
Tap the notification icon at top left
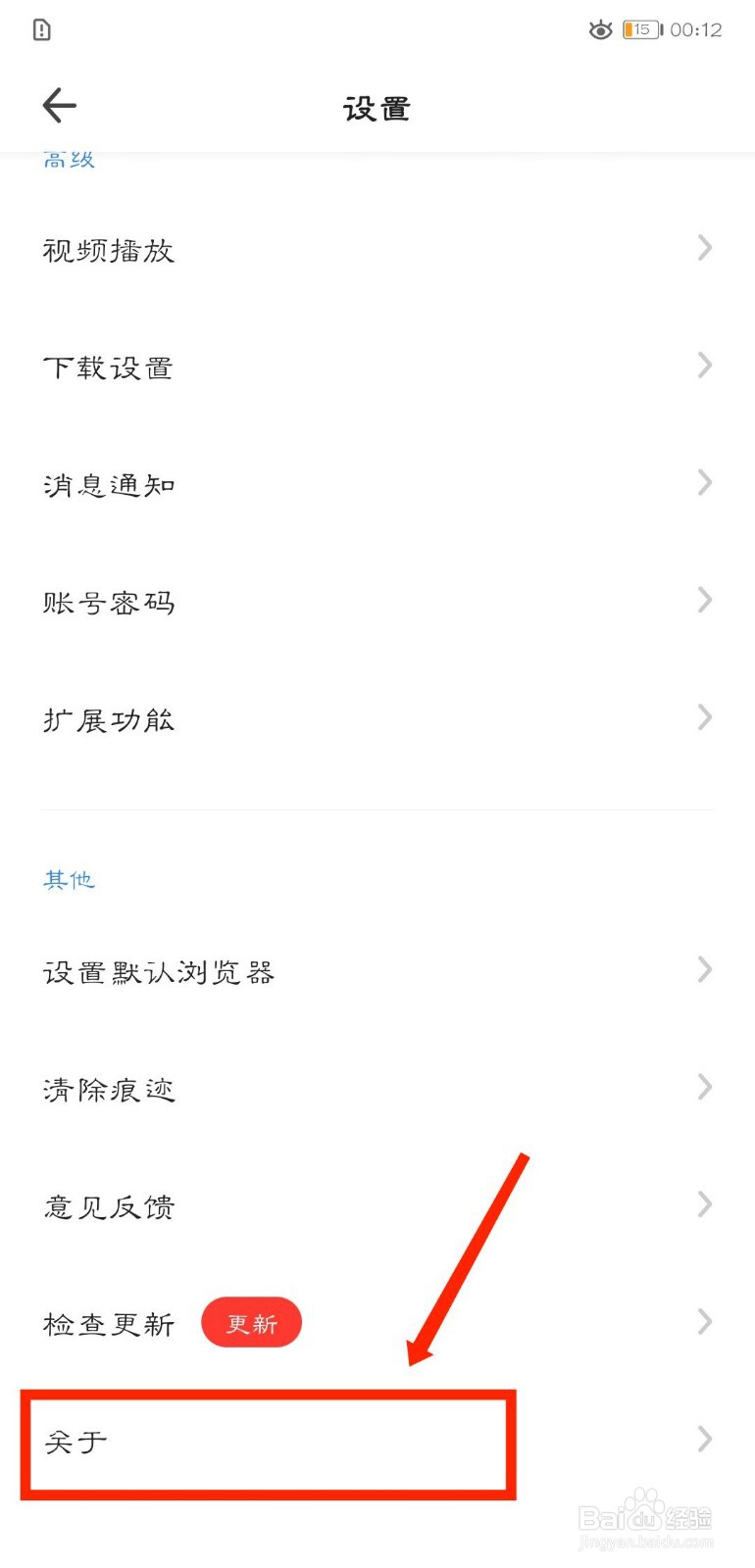[x=40, y=30]
